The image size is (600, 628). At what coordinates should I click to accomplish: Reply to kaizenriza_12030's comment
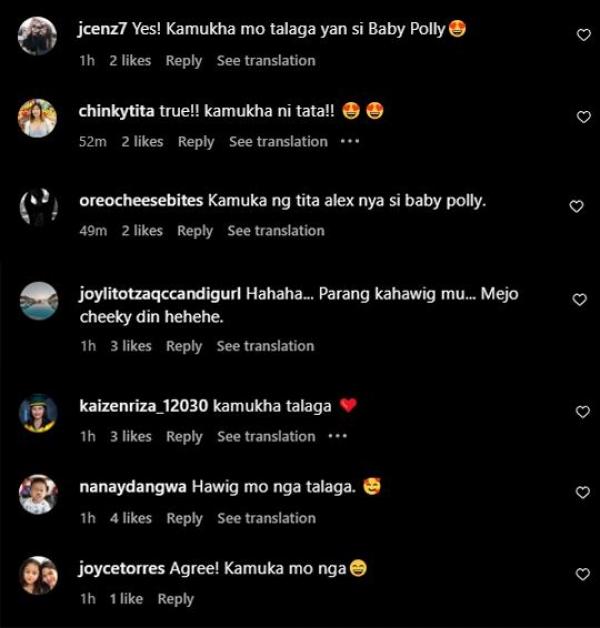point(184,437)
